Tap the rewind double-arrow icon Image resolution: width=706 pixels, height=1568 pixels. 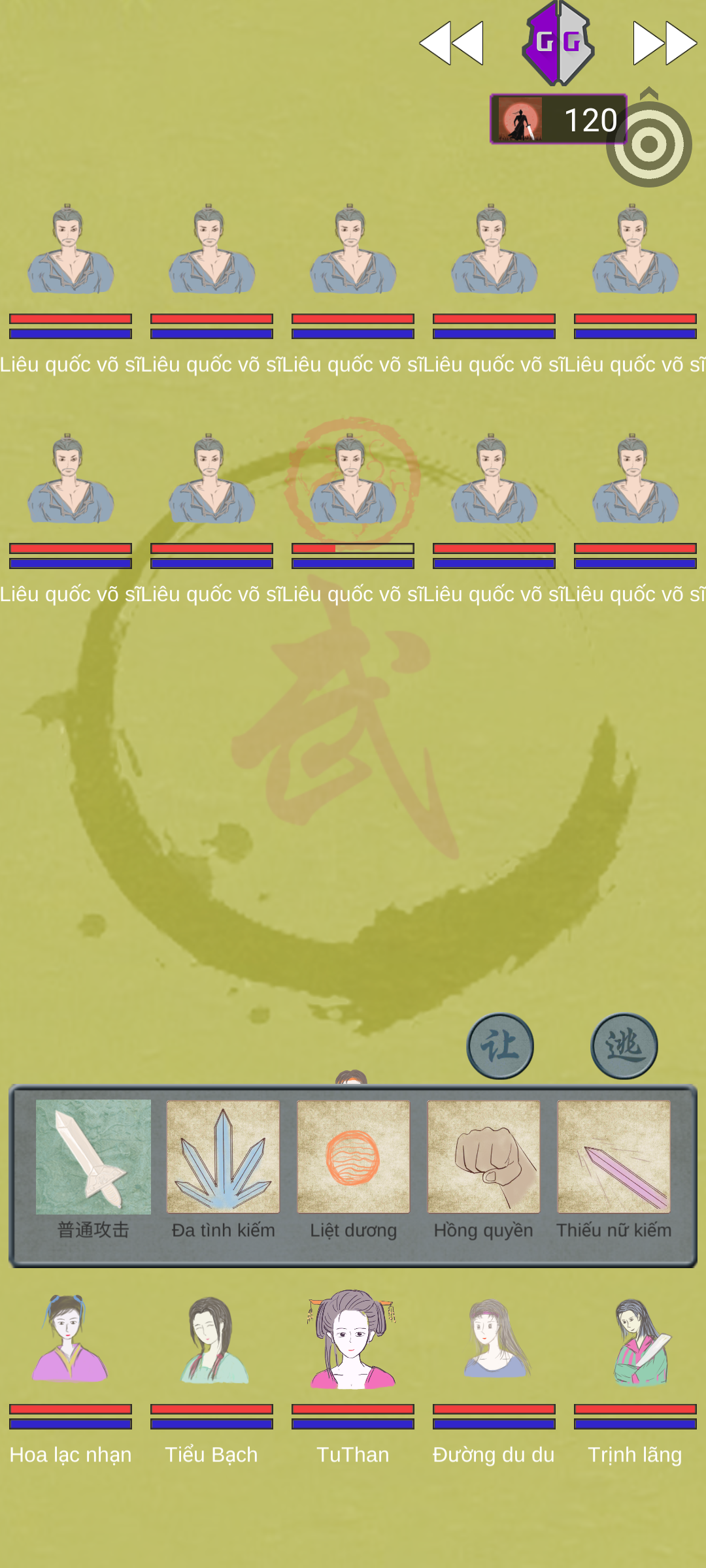click(x=451, y=43)
